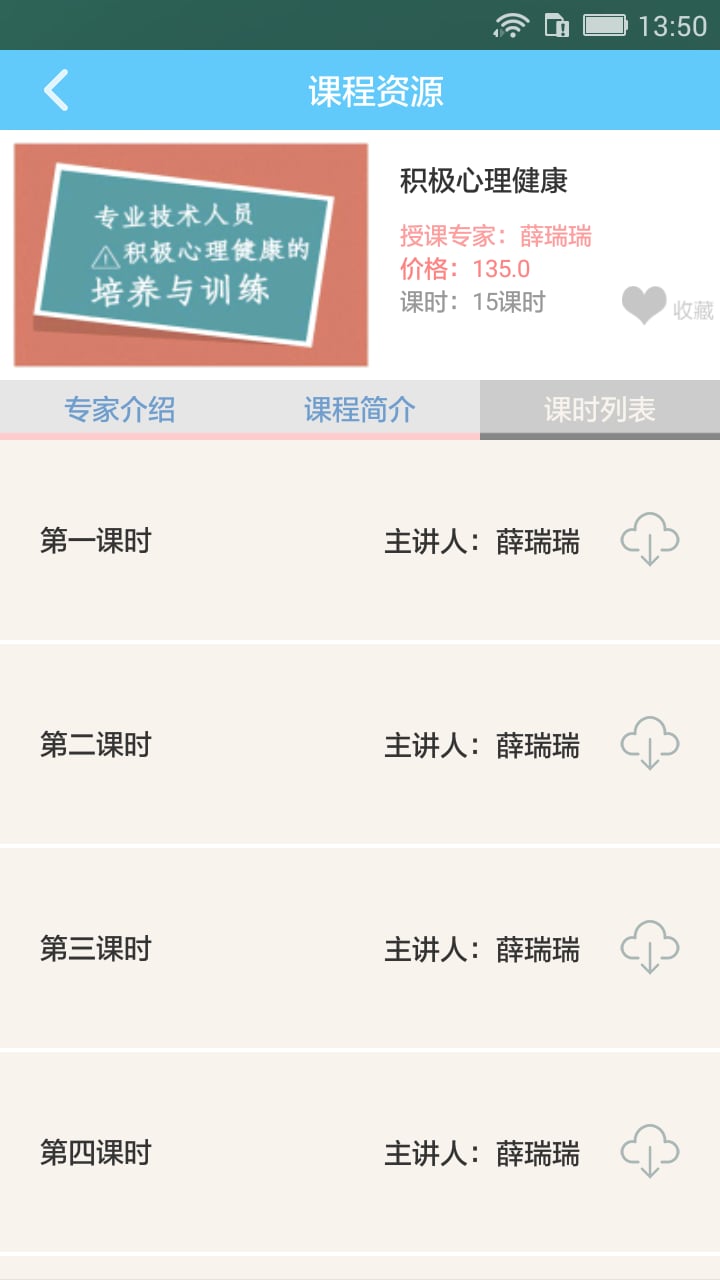Switch to the 课程简介 tab

(x=360, y=409)
